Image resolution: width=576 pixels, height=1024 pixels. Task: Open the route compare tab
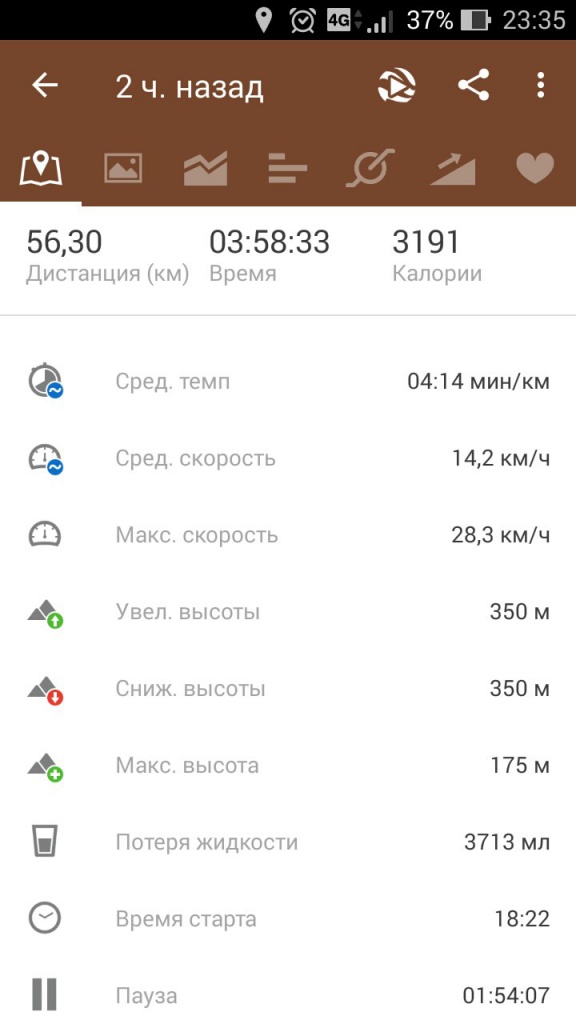coord(370,169)
